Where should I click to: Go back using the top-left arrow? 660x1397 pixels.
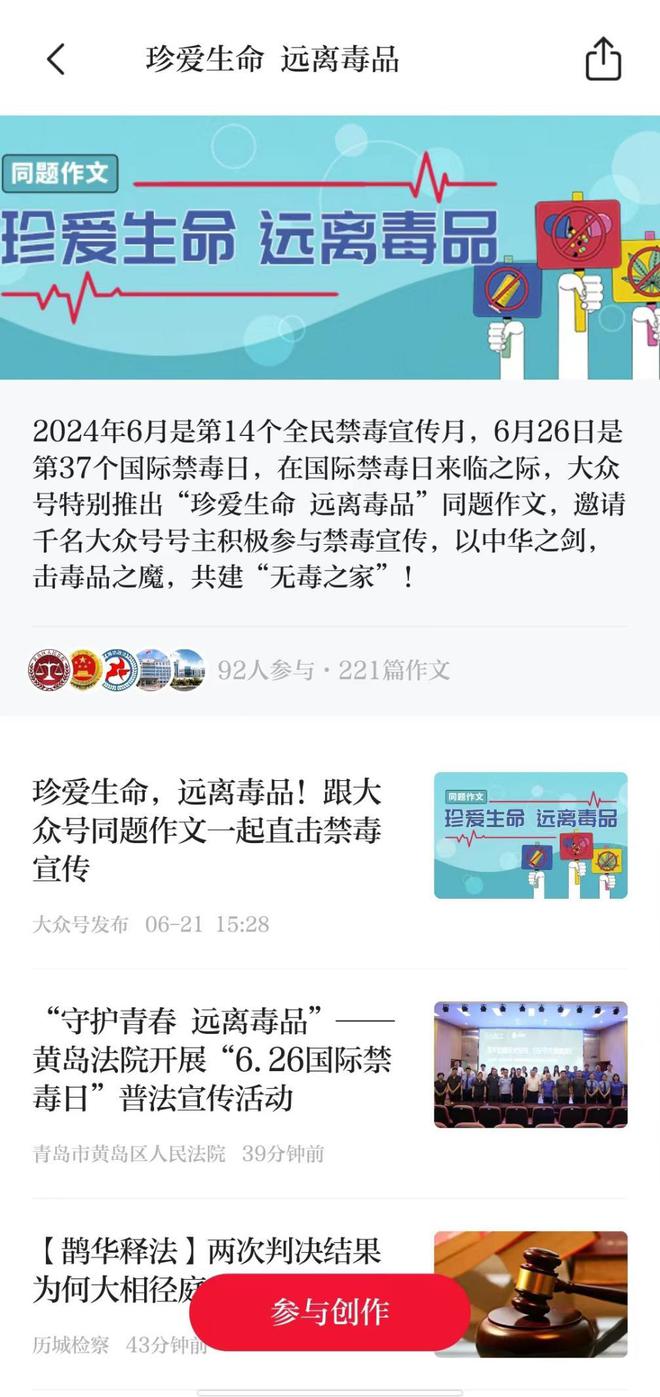56,59
